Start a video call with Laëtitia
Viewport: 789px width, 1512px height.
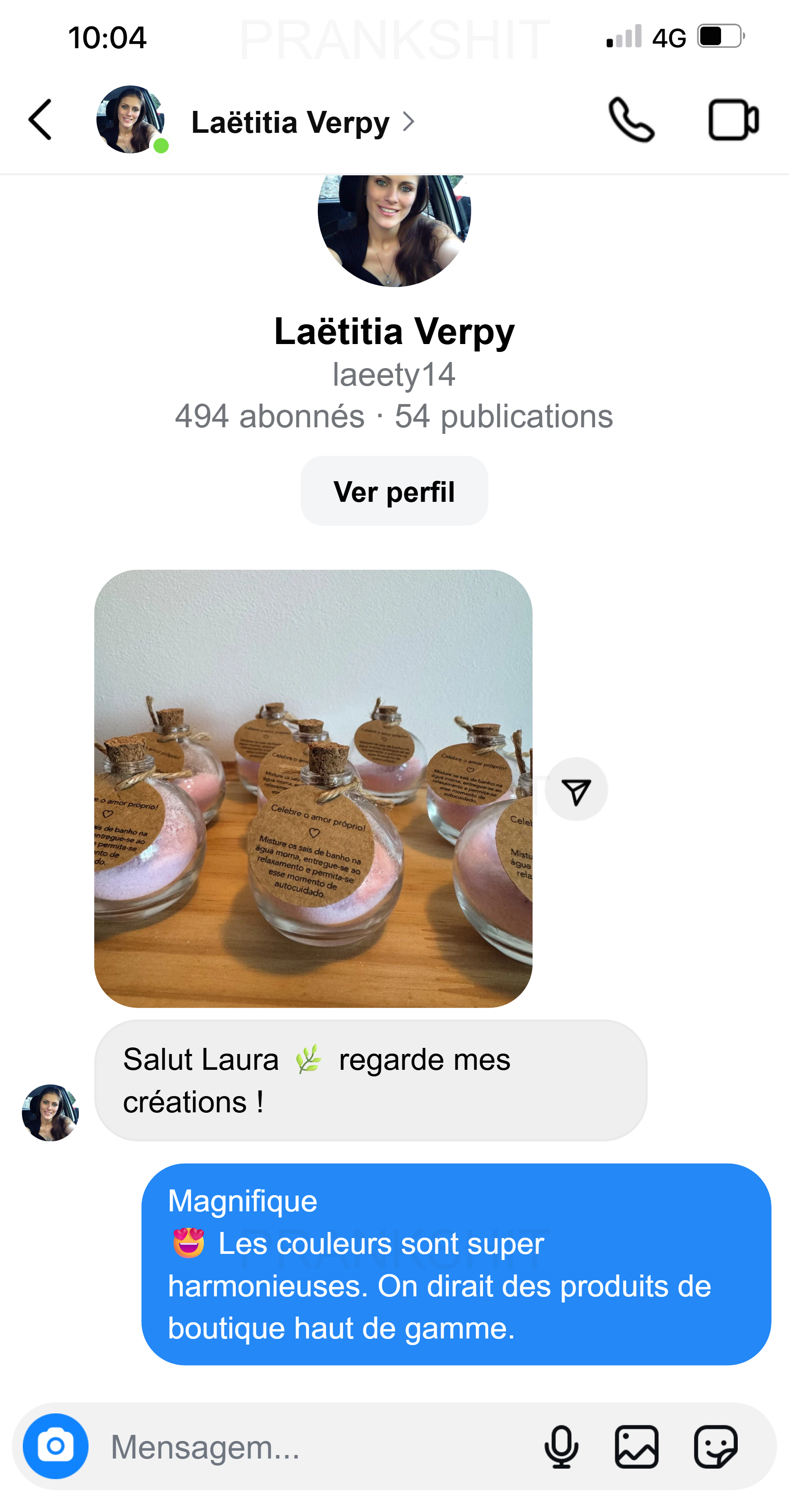(733, 120)
